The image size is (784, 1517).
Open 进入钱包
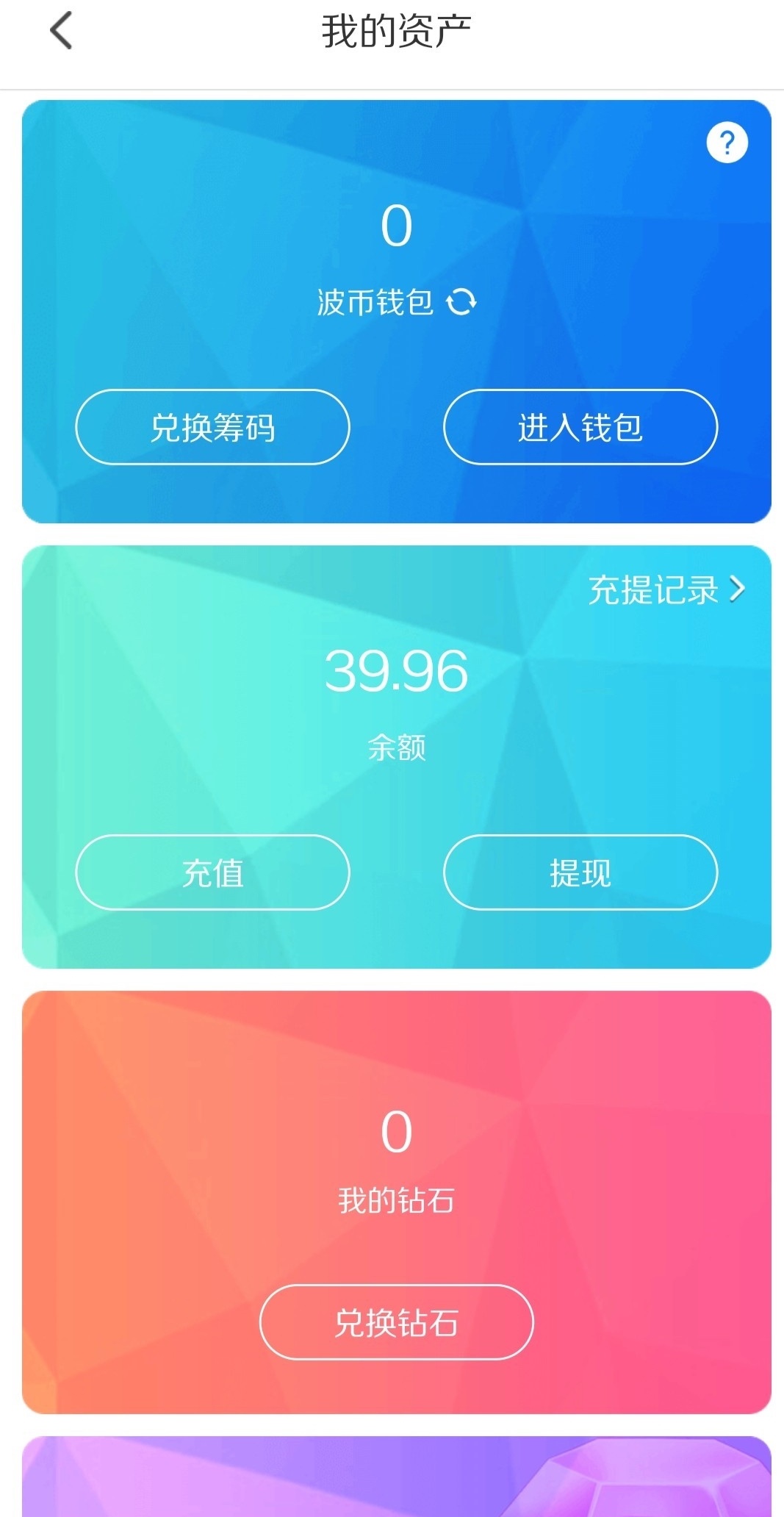click(580, 427)
